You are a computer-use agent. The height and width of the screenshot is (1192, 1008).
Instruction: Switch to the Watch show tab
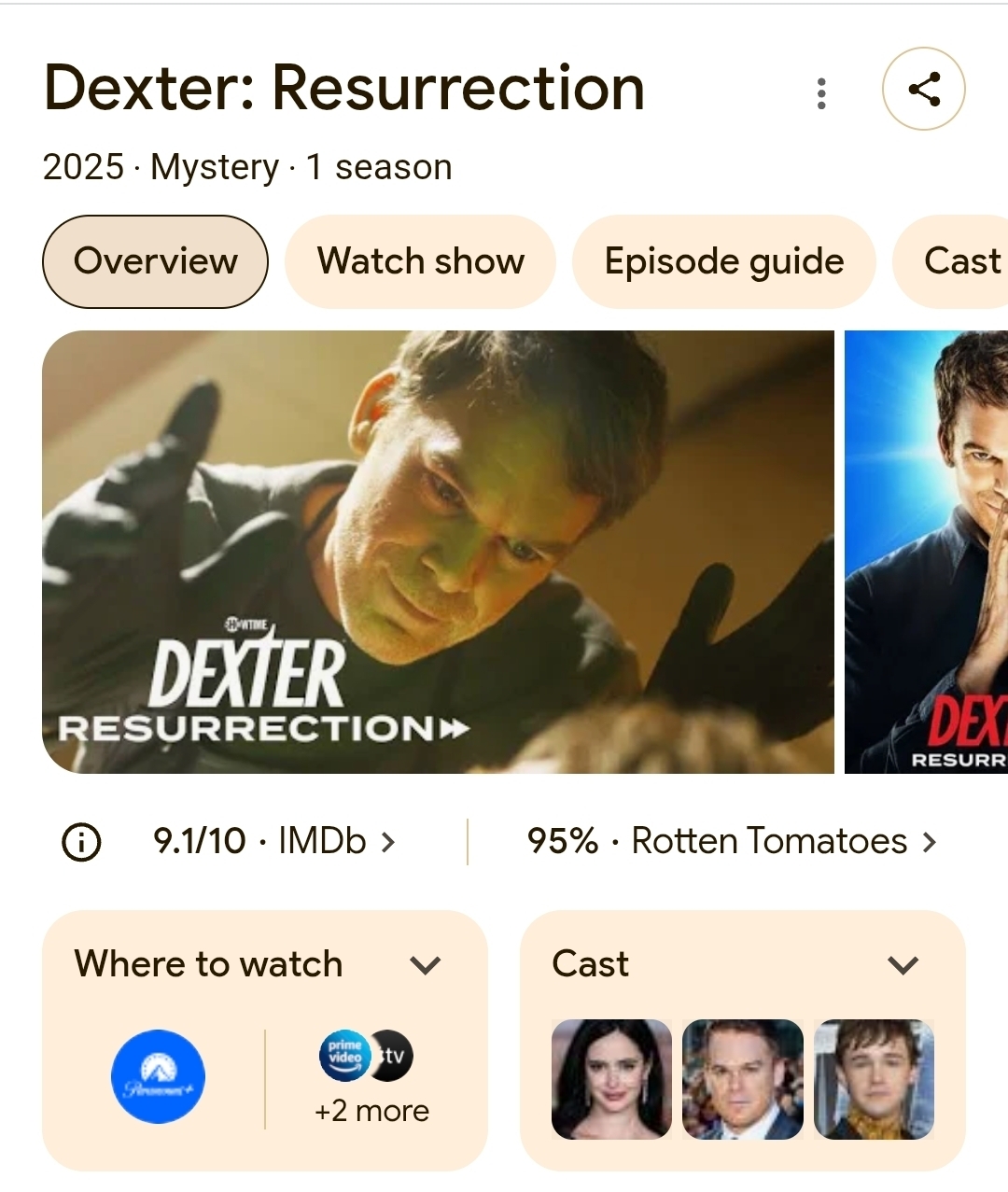(420, 261)
